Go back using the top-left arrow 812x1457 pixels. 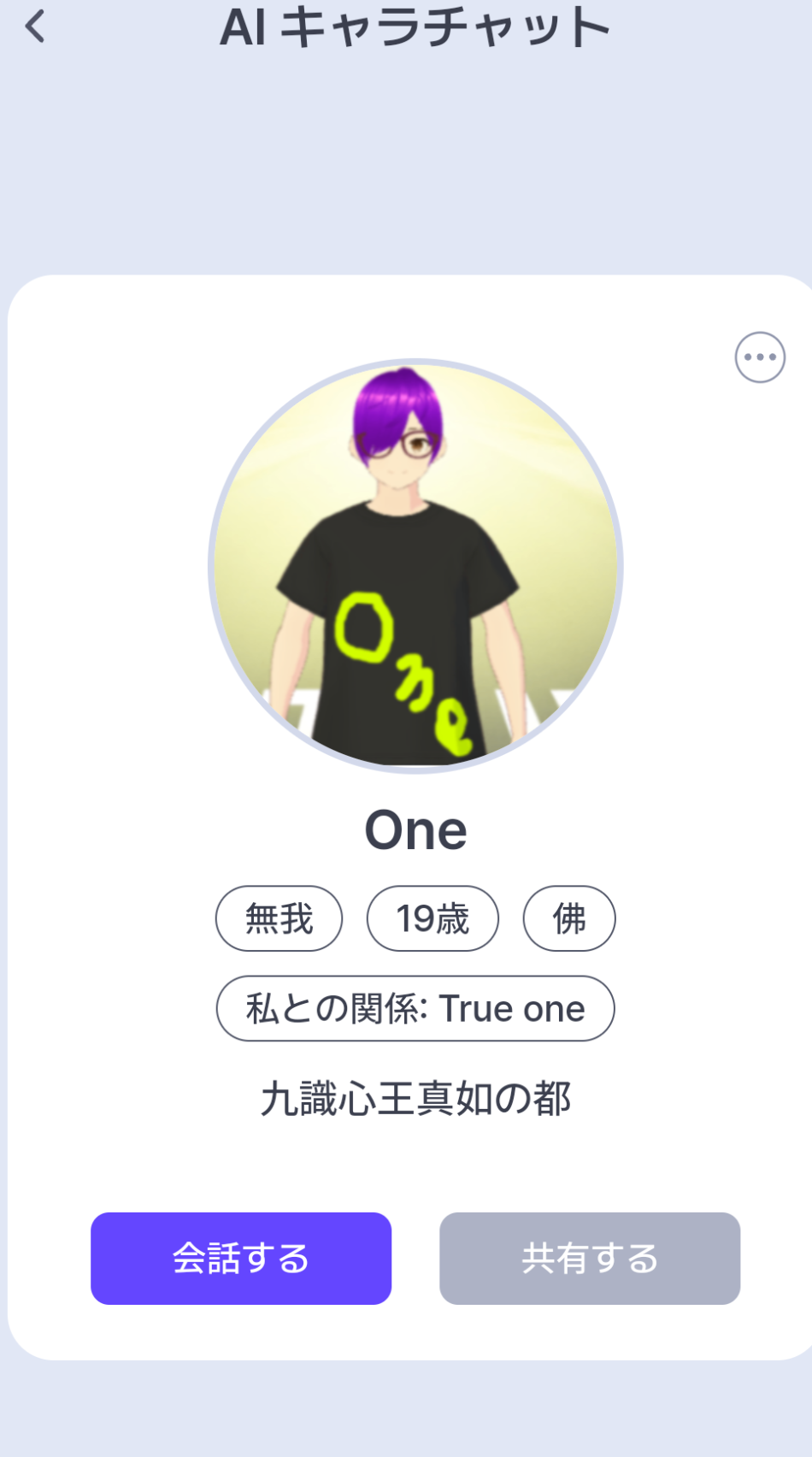(x=35, y=27)
